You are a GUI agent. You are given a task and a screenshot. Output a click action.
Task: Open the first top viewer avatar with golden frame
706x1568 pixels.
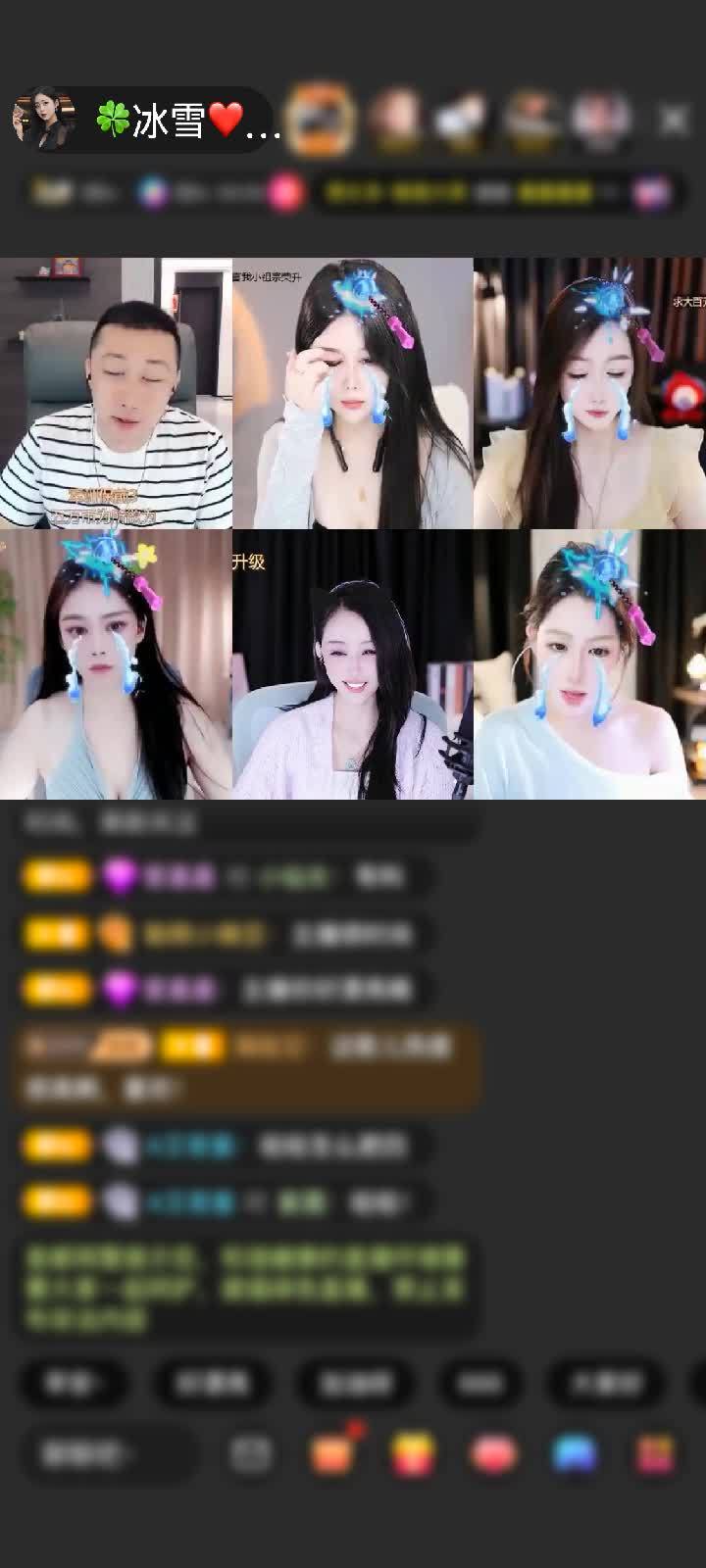[322, 120]
